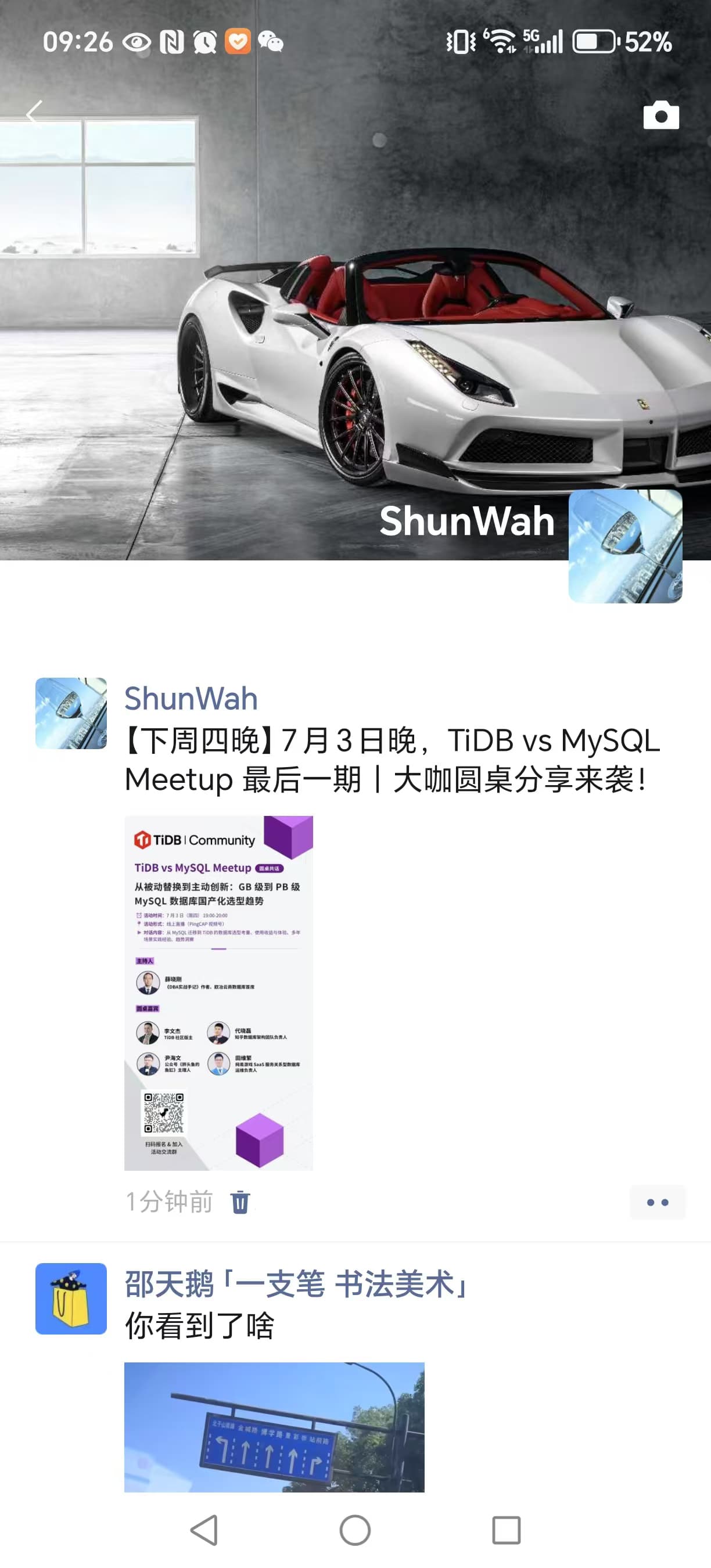Go back using the top-left arrow
This screenshot has height=1568, width=711.
(x=35, y=113)
